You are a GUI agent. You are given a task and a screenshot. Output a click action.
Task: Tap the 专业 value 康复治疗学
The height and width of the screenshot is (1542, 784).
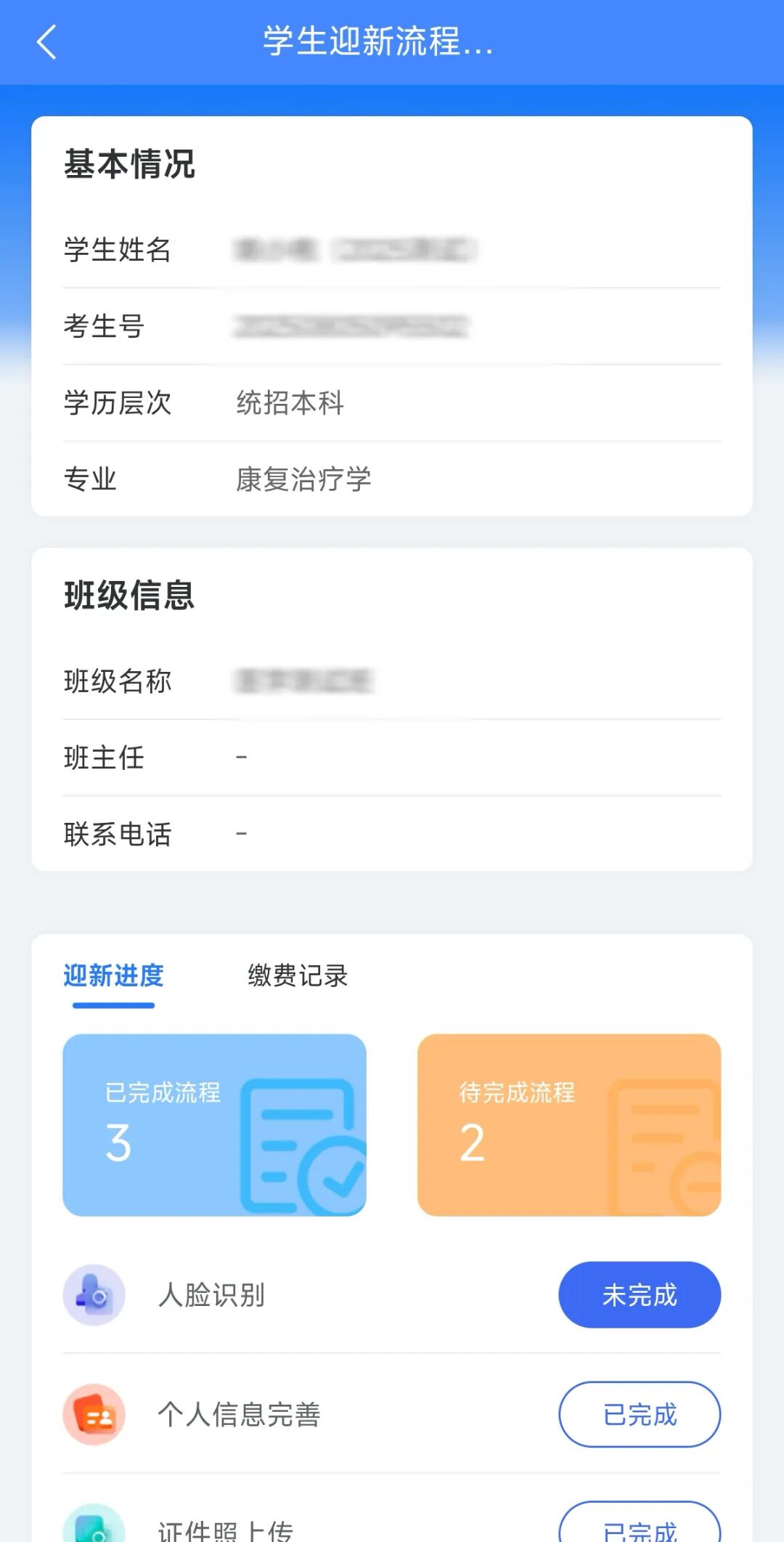point(305,479)
